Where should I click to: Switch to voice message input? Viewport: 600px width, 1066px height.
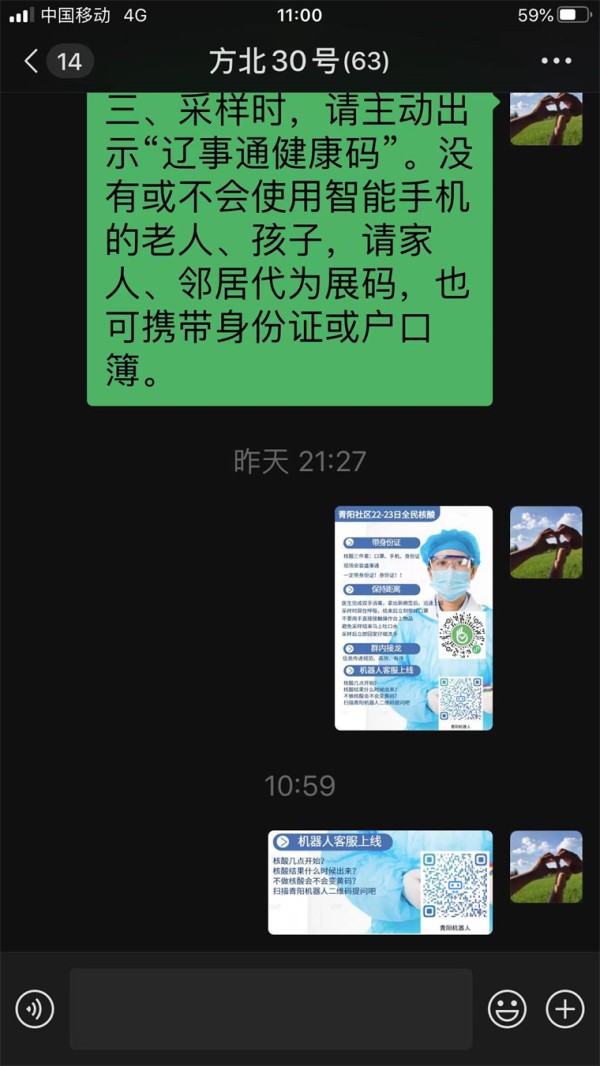coord(35,1009)
